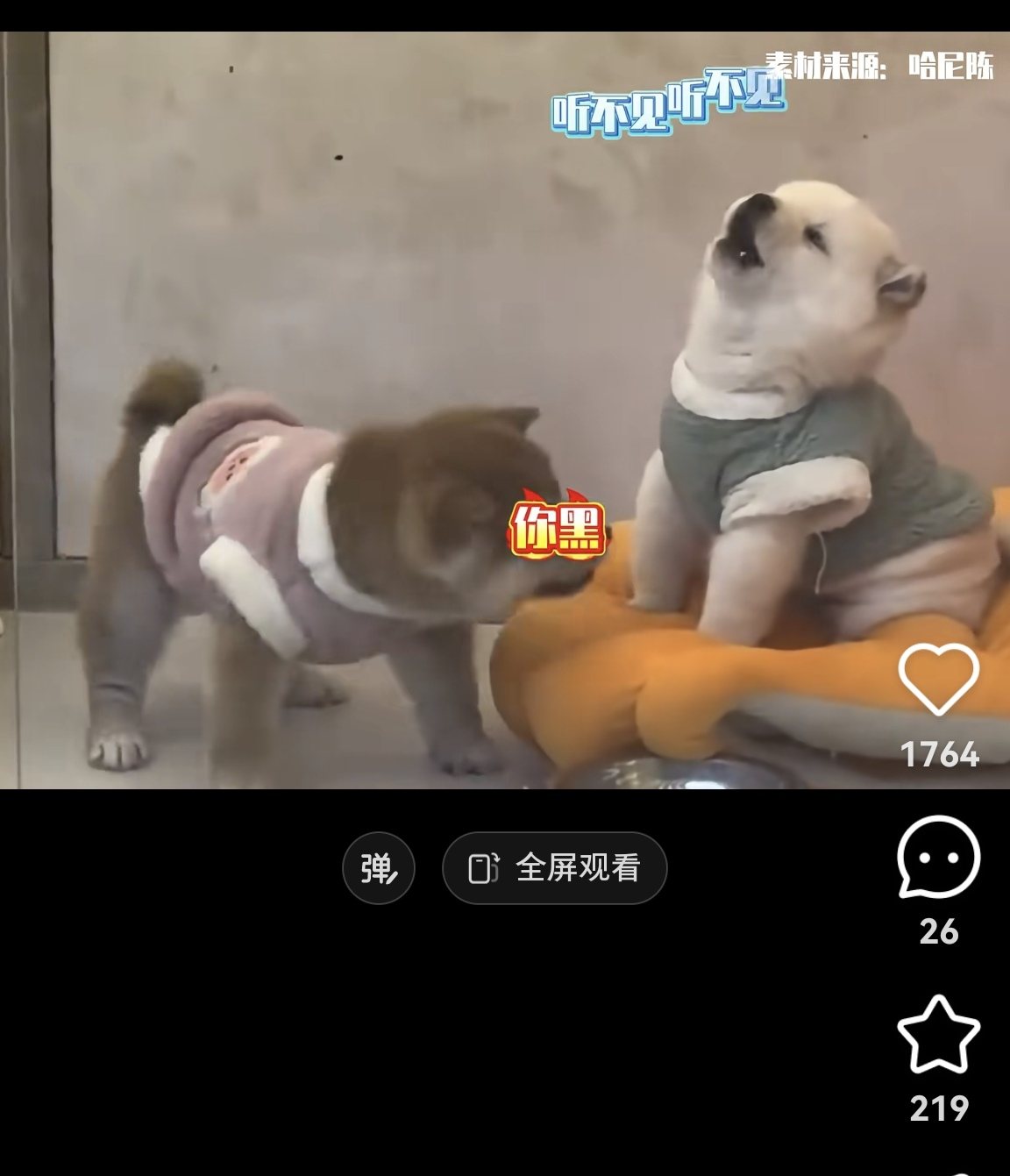Screen dimensions: 1010x1176
Task: Toggle the 弹 bullet comments button
Action: tap(379, 868)
